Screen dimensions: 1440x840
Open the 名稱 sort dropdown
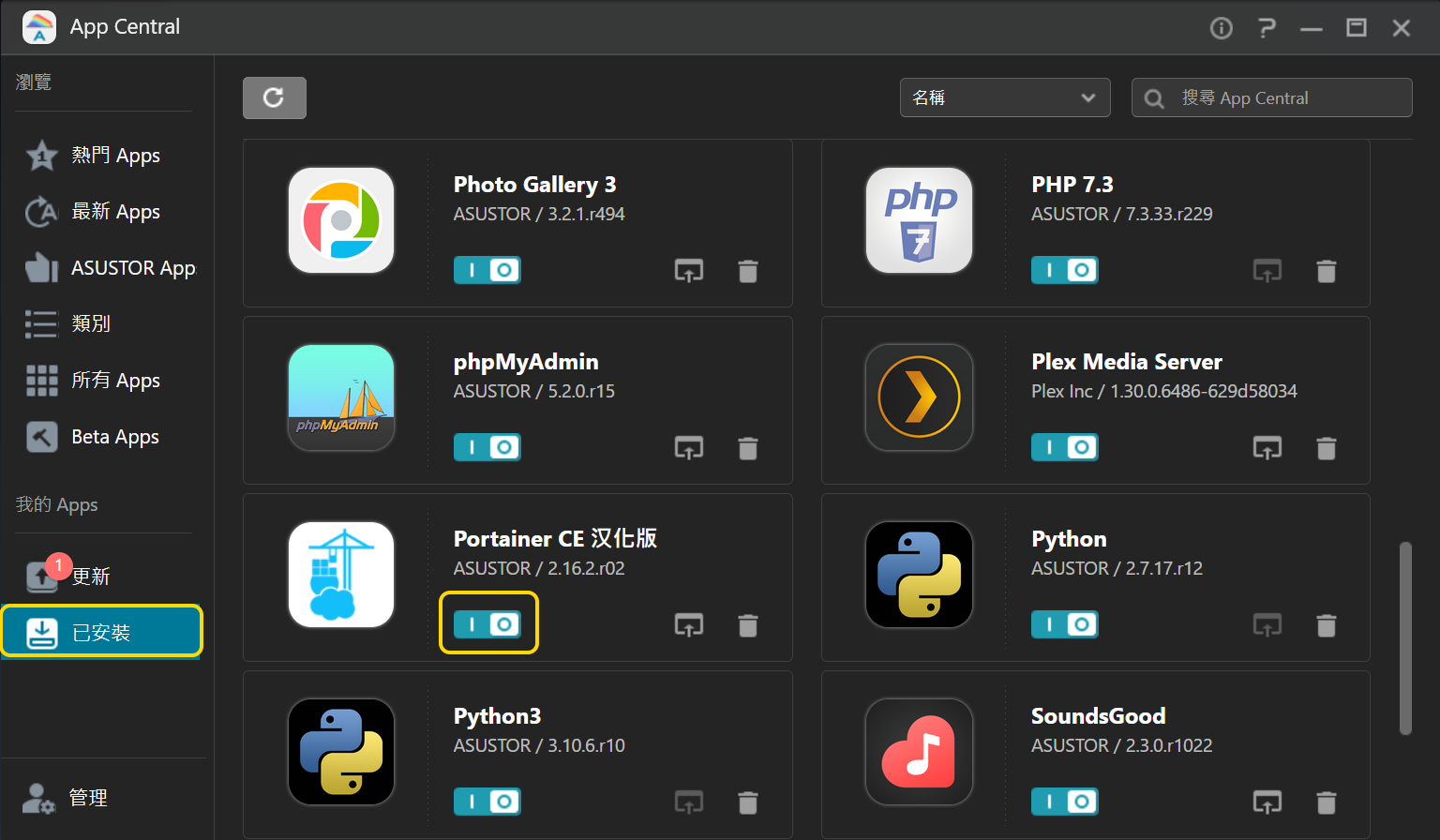click(1004, 97)
